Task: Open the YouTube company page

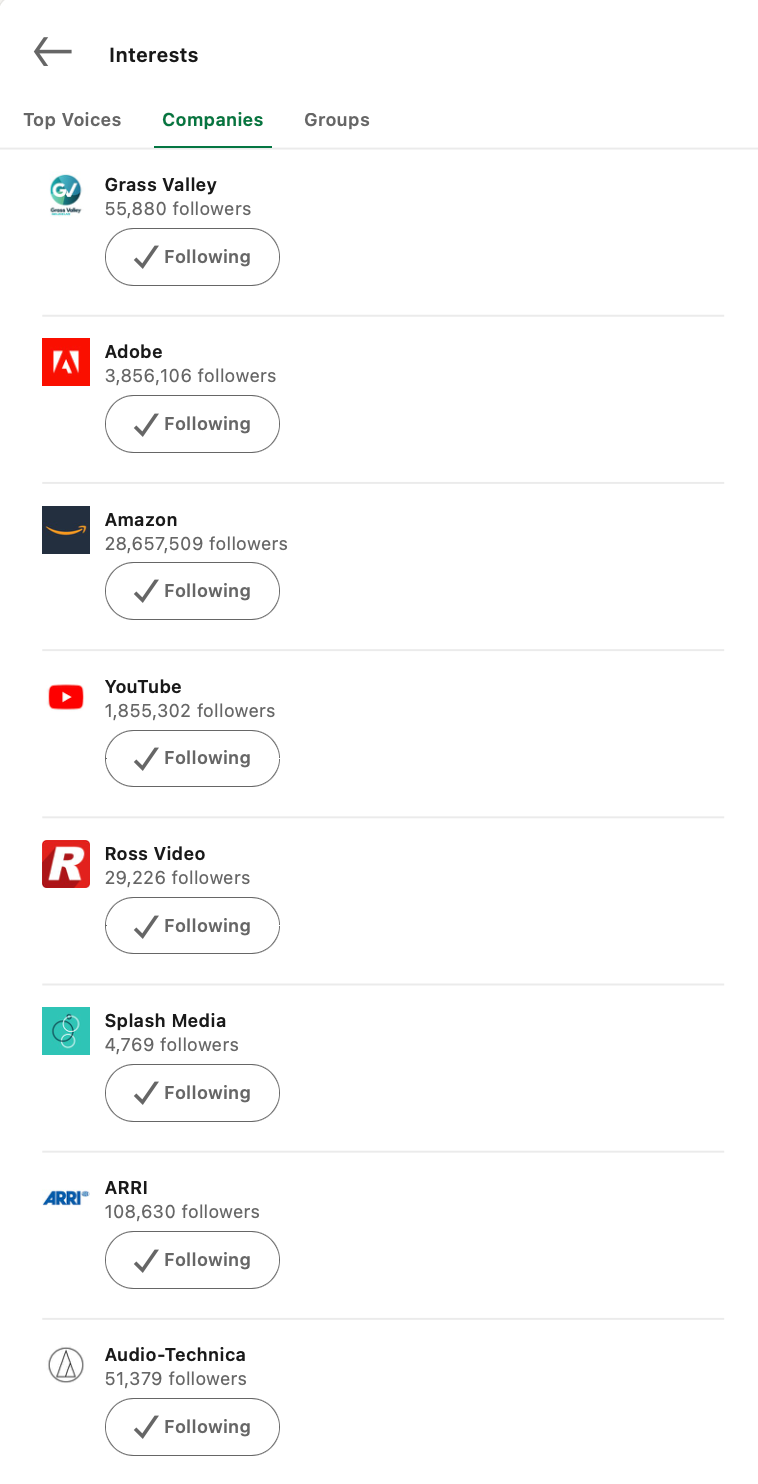Action: 143,687
